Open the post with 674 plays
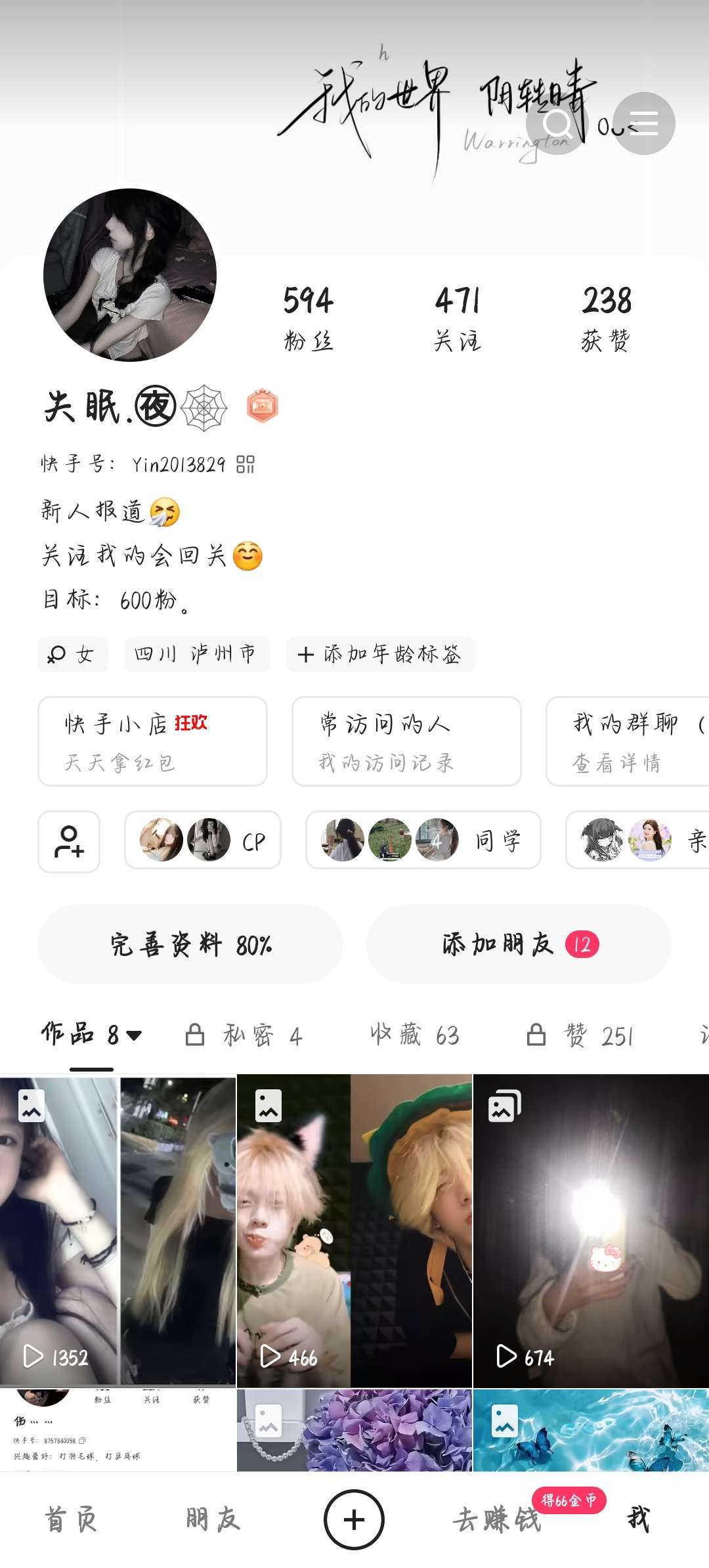The height and width of the screenshot is (1568, 709). 591,1230
